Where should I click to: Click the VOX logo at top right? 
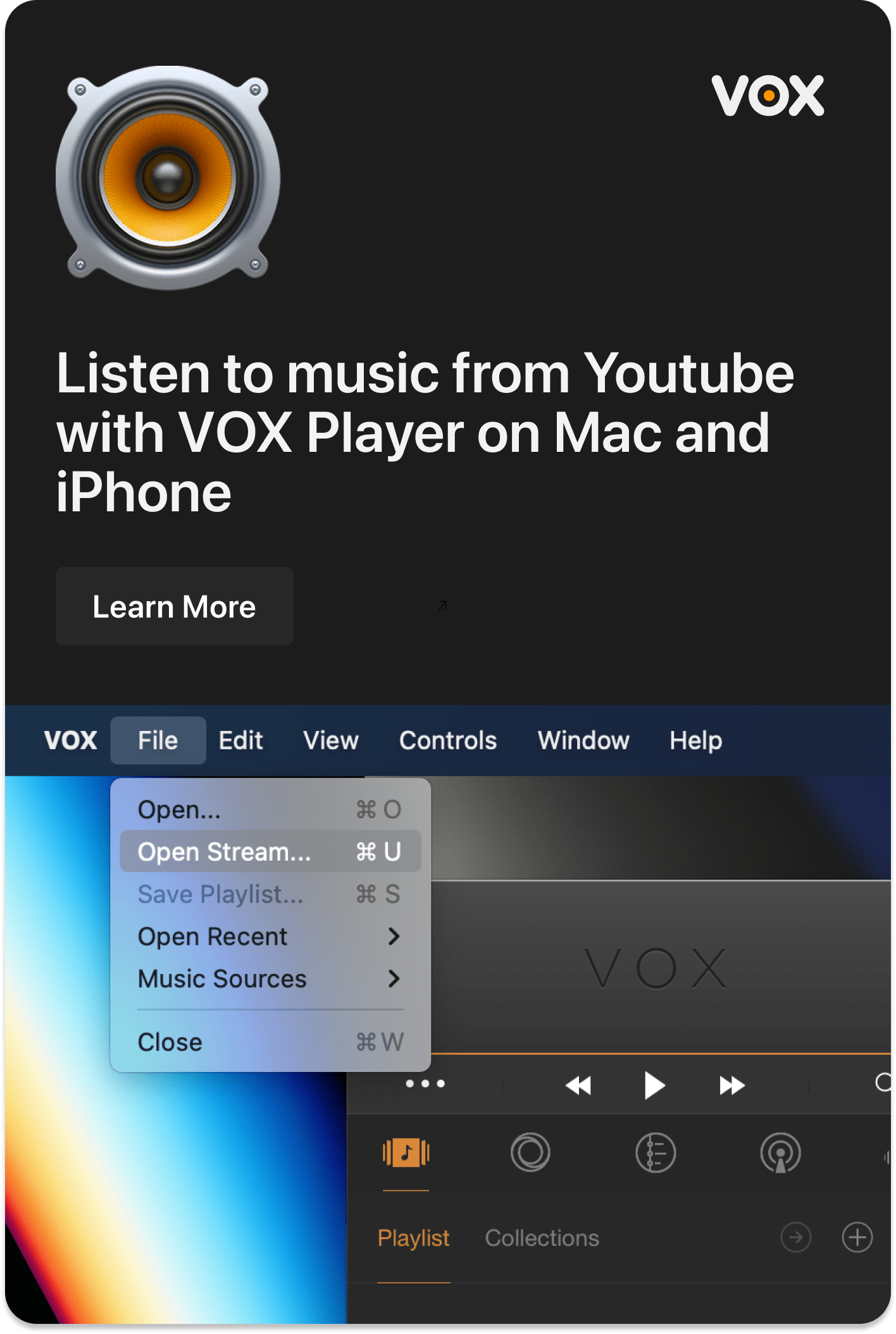(767, 94)
